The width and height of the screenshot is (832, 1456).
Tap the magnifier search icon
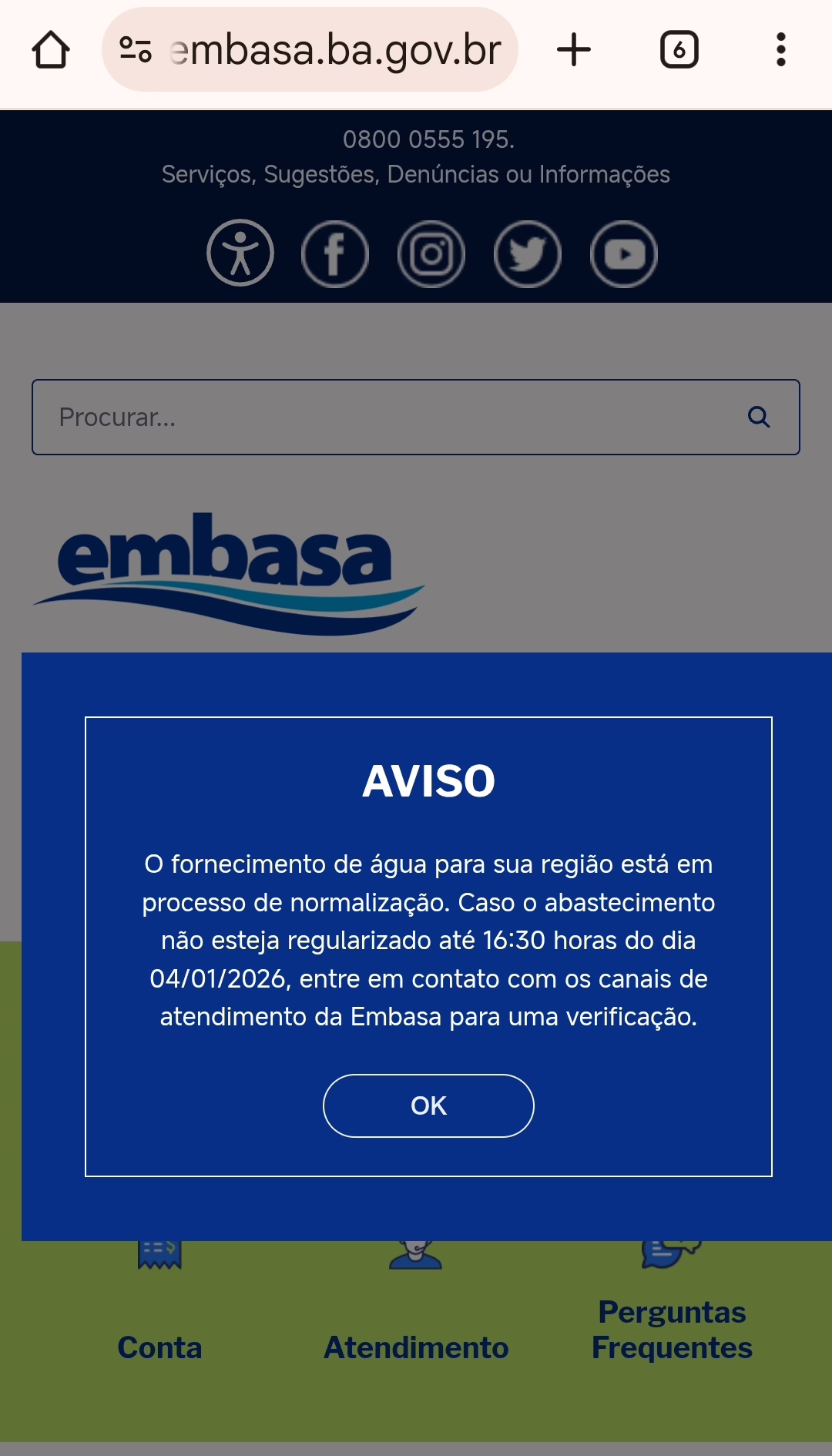coord(759,417)
